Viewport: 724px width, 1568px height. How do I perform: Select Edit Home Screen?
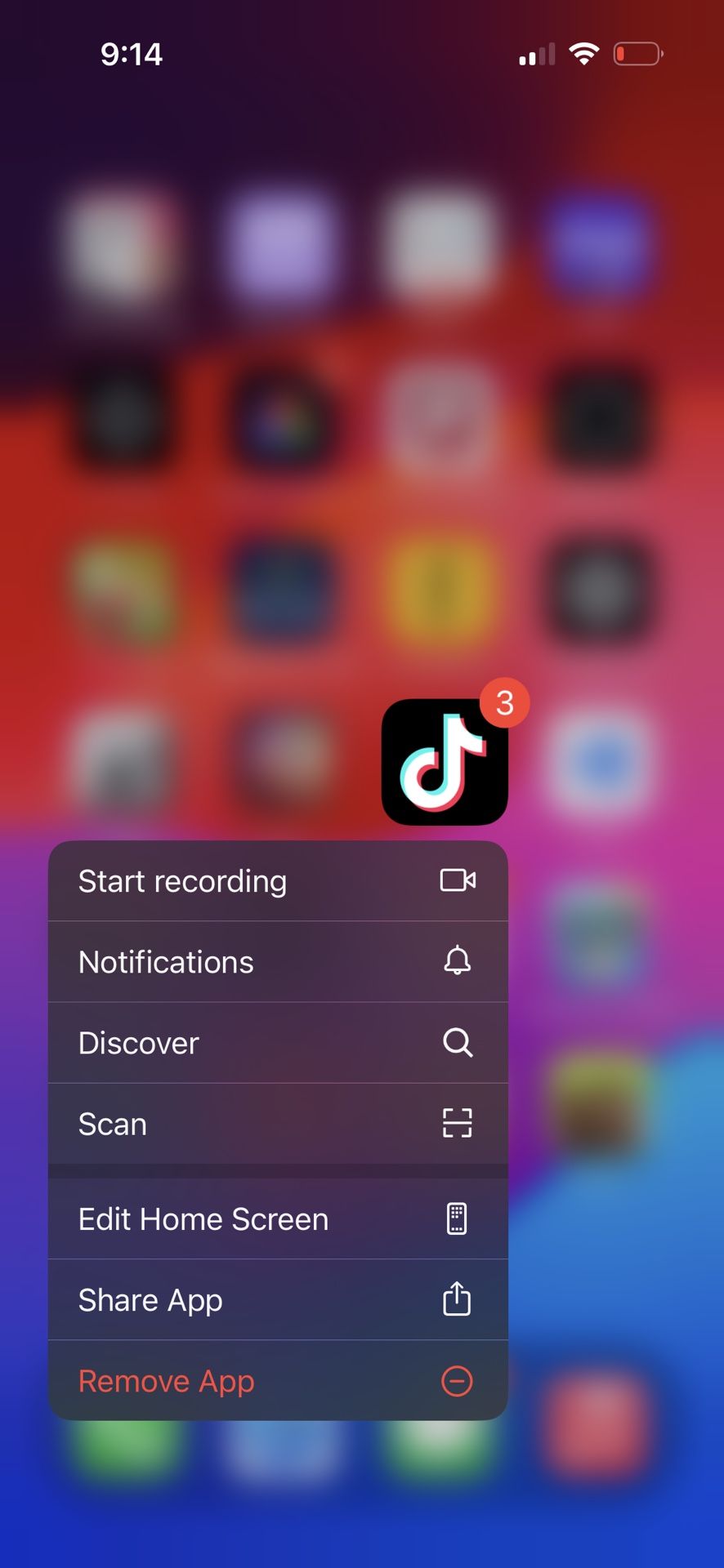pyautogui.click(x=278, y=1218)
